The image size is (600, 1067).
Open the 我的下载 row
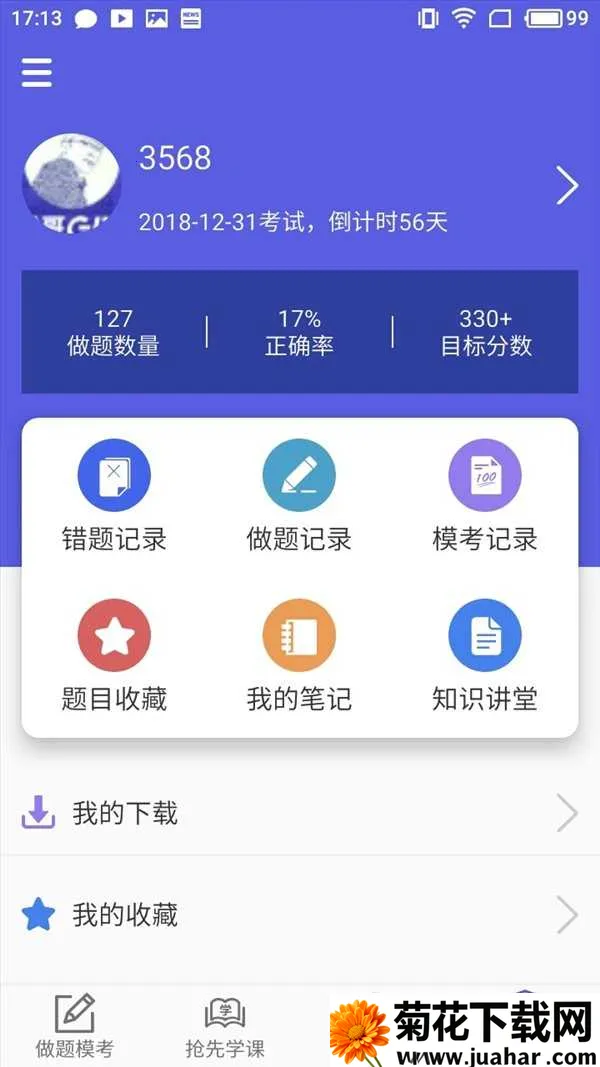(299, 814)
